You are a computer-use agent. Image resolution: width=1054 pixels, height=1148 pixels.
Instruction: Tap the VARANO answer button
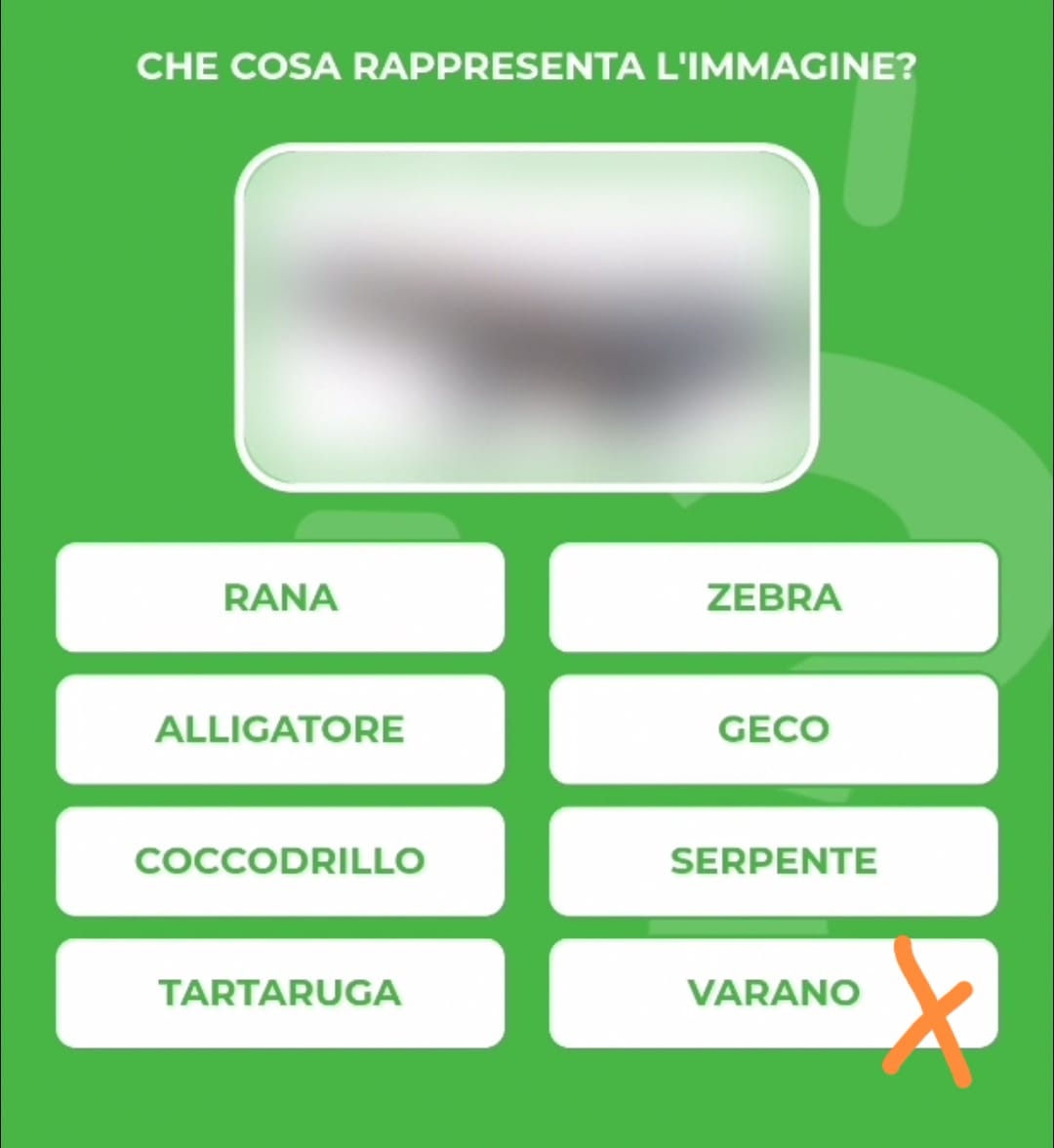pyautogui.click(x=774, y=993)
